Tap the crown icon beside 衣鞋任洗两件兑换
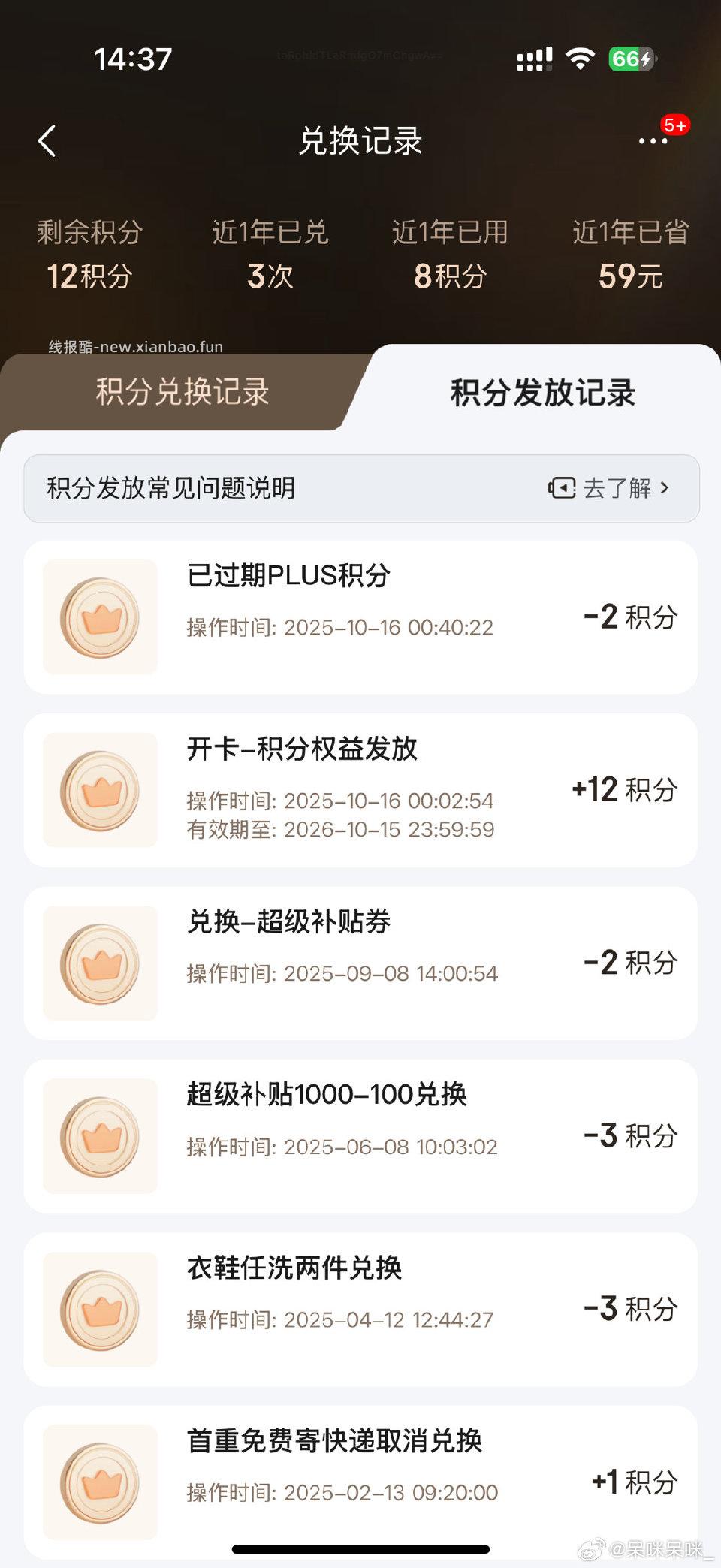This screenshot has width=721, height=1568. tap(101, 1310)
